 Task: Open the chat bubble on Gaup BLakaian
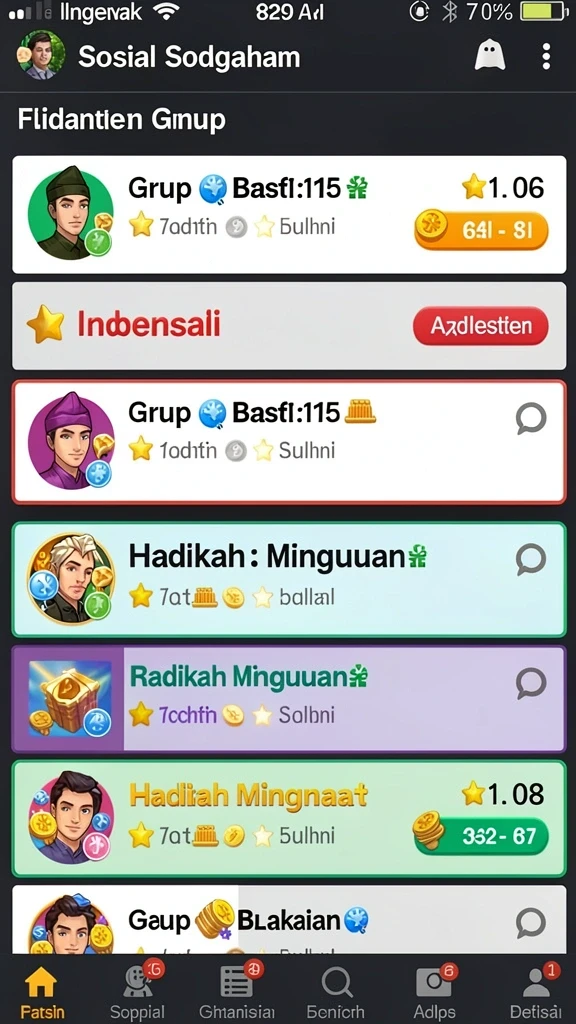[531, 922]
